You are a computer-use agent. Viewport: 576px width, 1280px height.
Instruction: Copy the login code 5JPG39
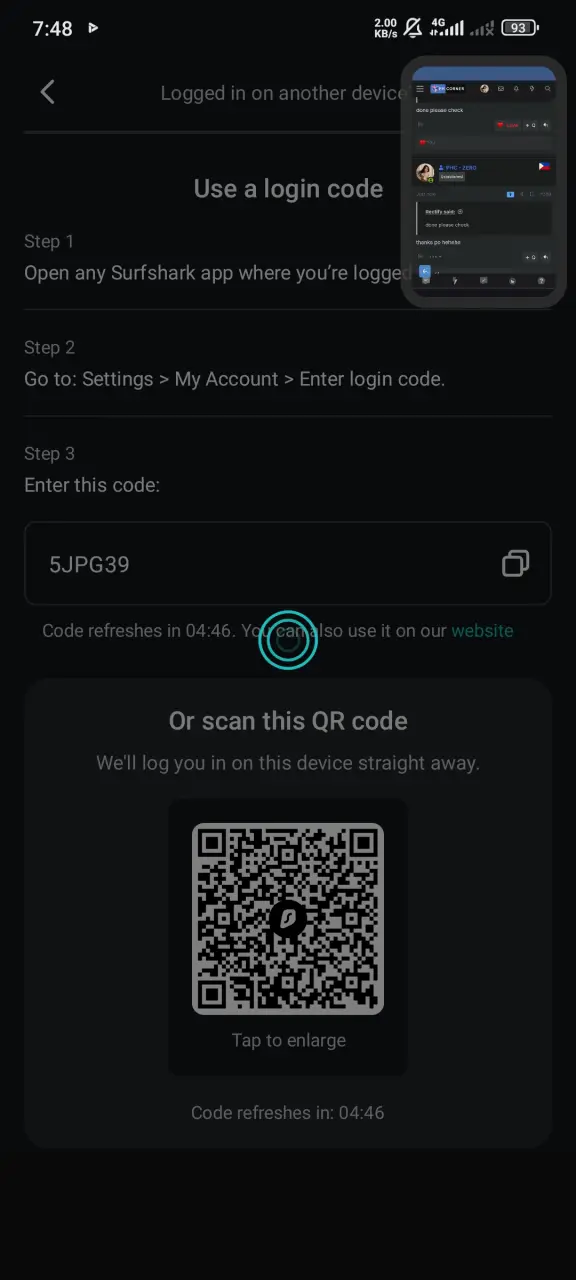coord(515,564)
